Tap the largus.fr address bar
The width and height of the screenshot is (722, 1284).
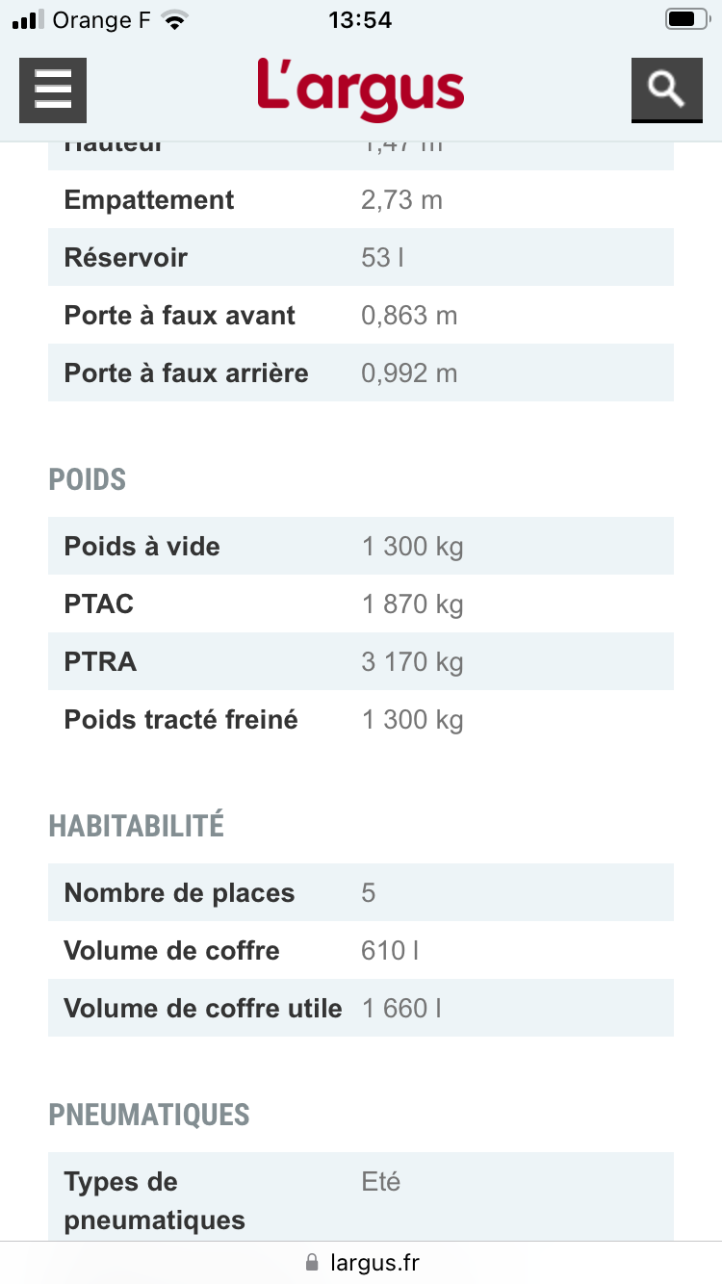tap(361, 1262)
